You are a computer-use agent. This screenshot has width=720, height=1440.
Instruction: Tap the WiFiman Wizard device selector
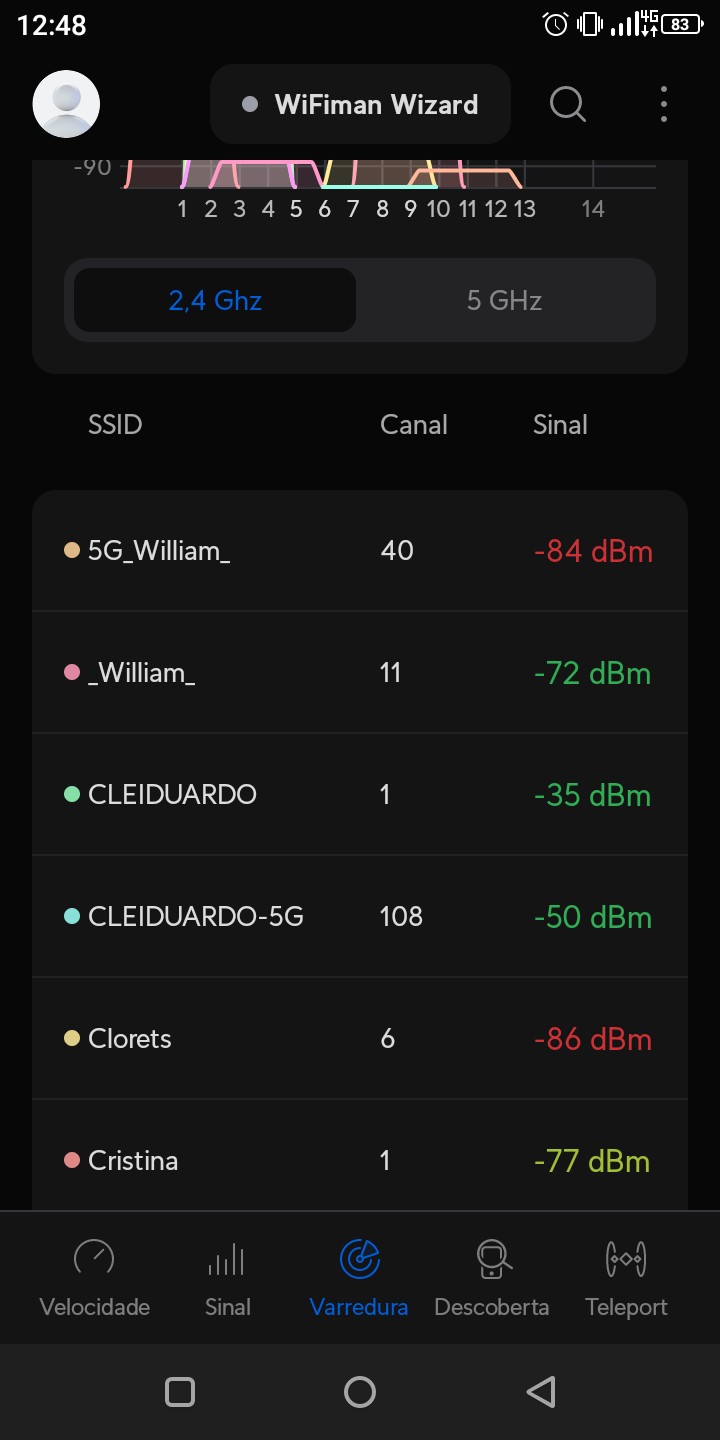click(x=360, y=104)
